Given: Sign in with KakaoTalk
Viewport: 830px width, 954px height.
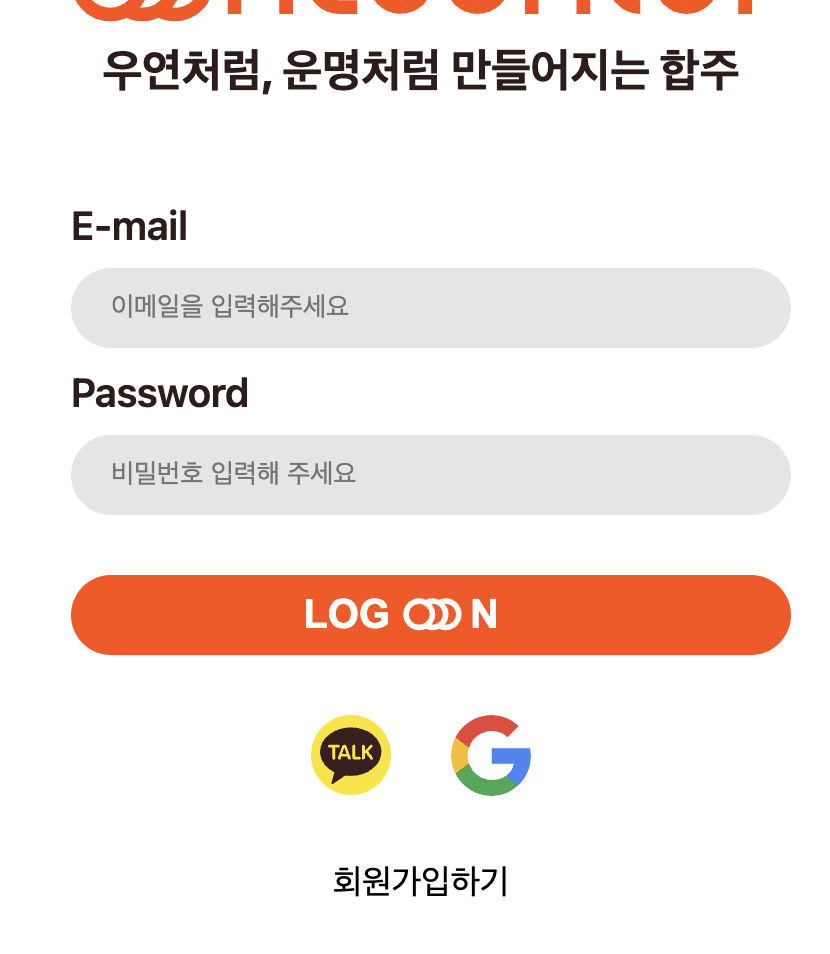Looking at the screenshot, I should (351, 755).
